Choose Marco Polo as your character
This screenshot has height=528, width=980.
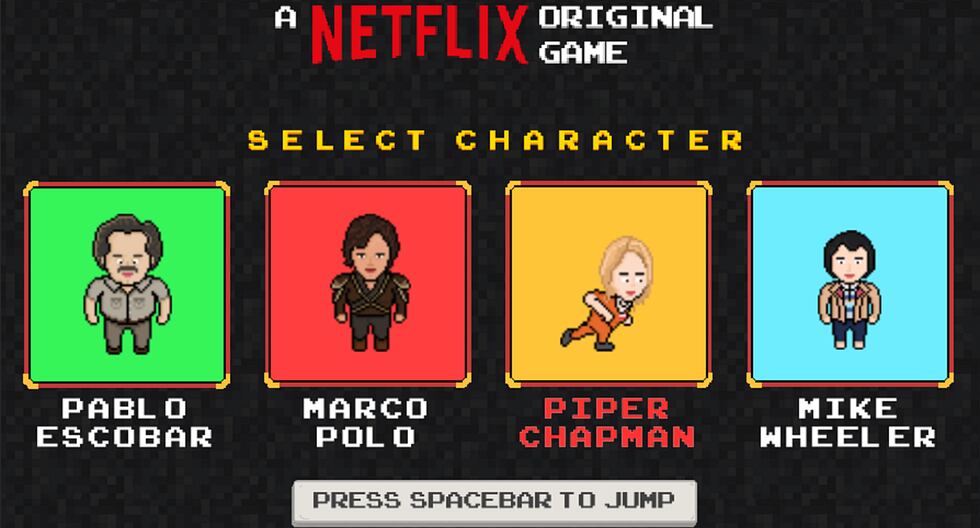tap(367, 284)
